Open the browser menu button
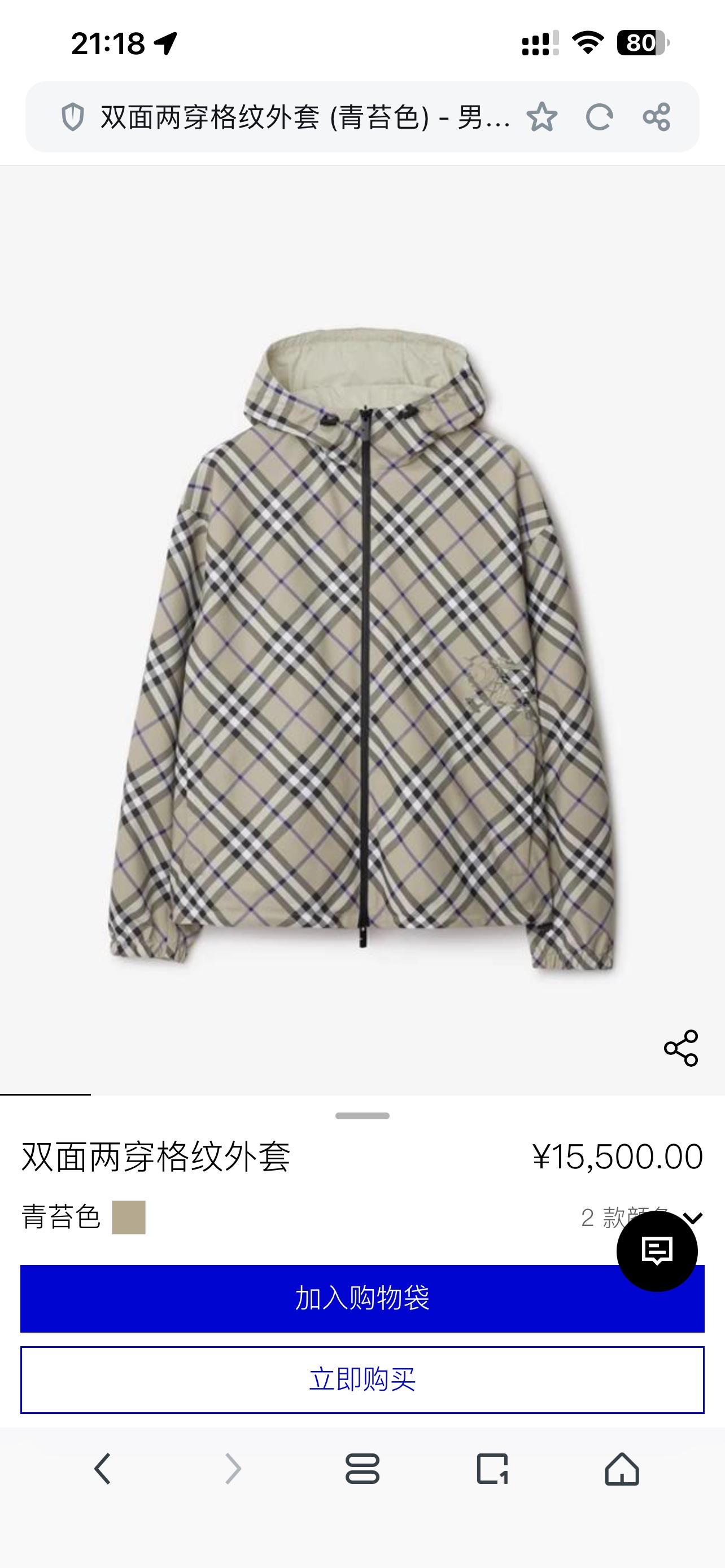 [x=362, y=1469]
